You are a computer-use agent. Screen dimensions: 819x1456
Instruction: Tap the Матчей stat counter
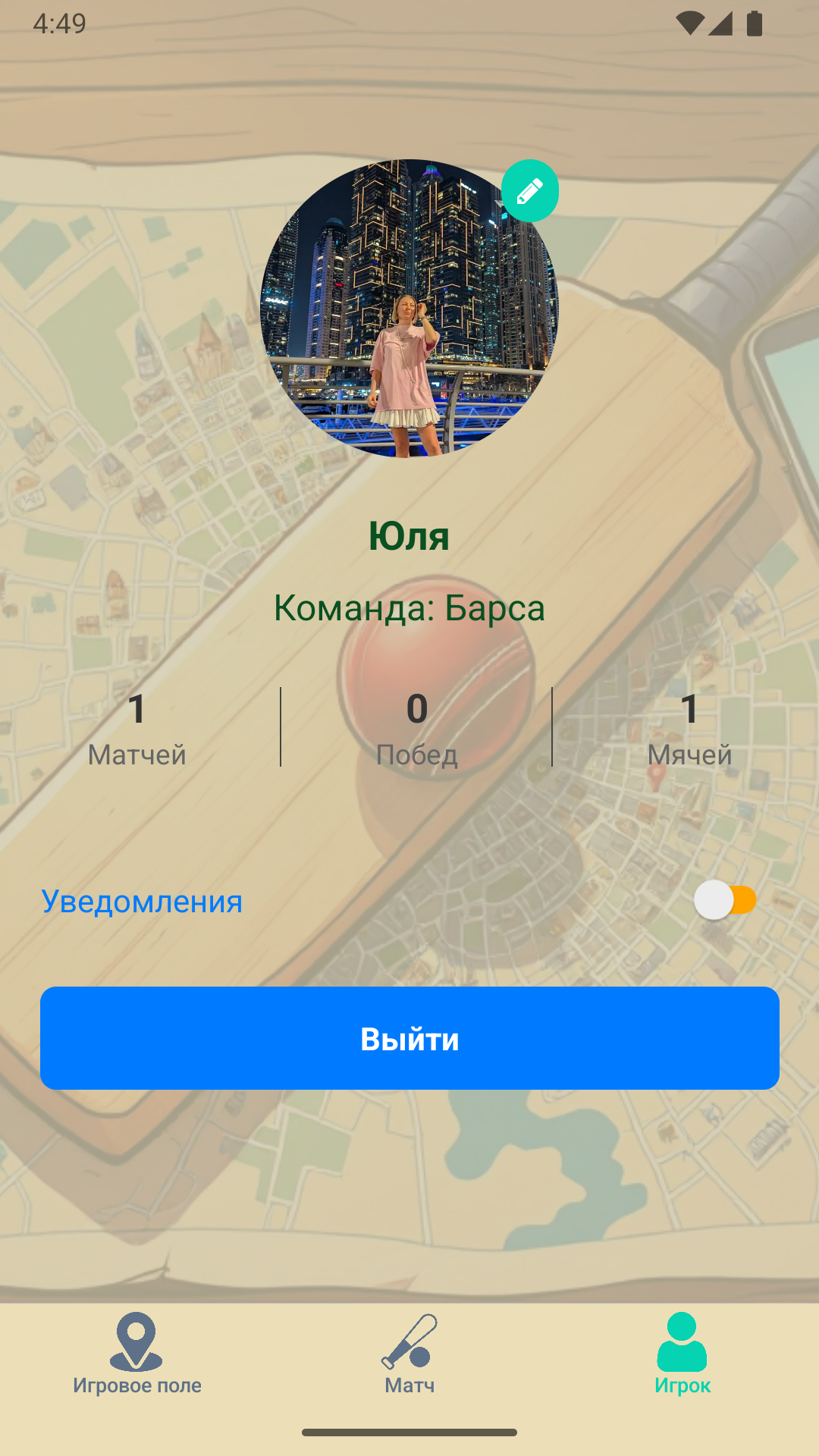tap(137, 728)
